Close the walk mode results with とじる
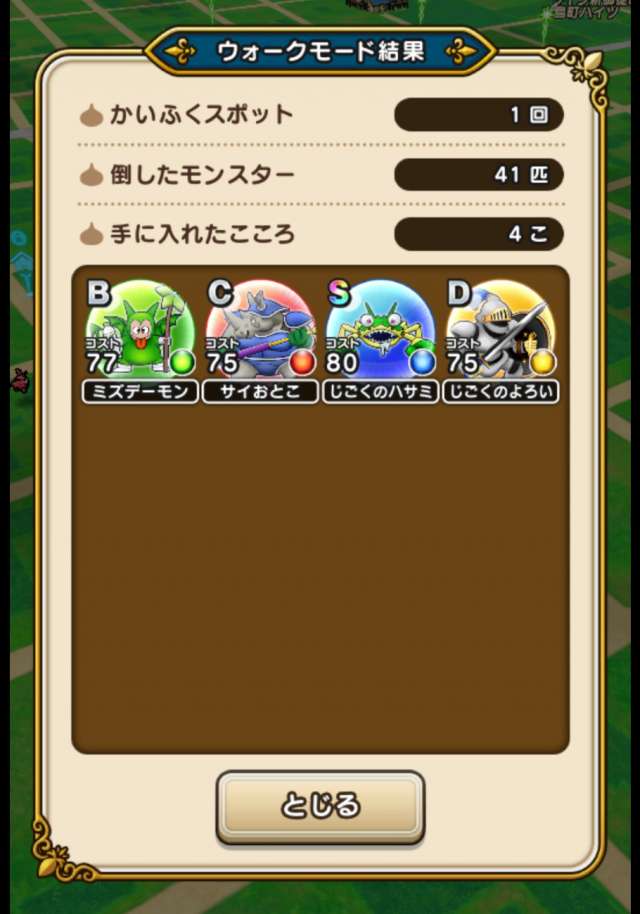This screenshot has height=914, width=640. [x=320, y=806]
